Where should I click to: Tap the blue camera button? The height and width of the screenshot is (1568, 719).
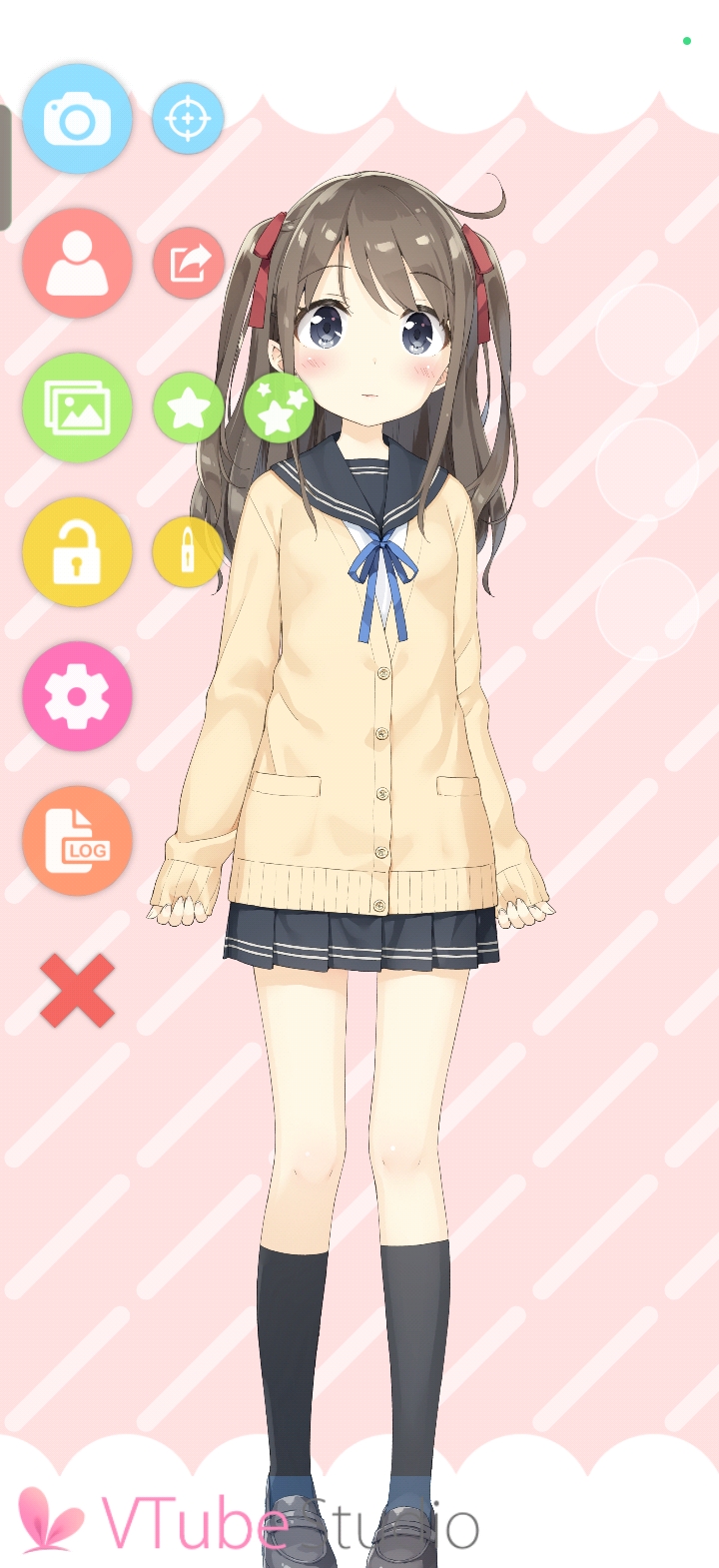click(77, 119)
